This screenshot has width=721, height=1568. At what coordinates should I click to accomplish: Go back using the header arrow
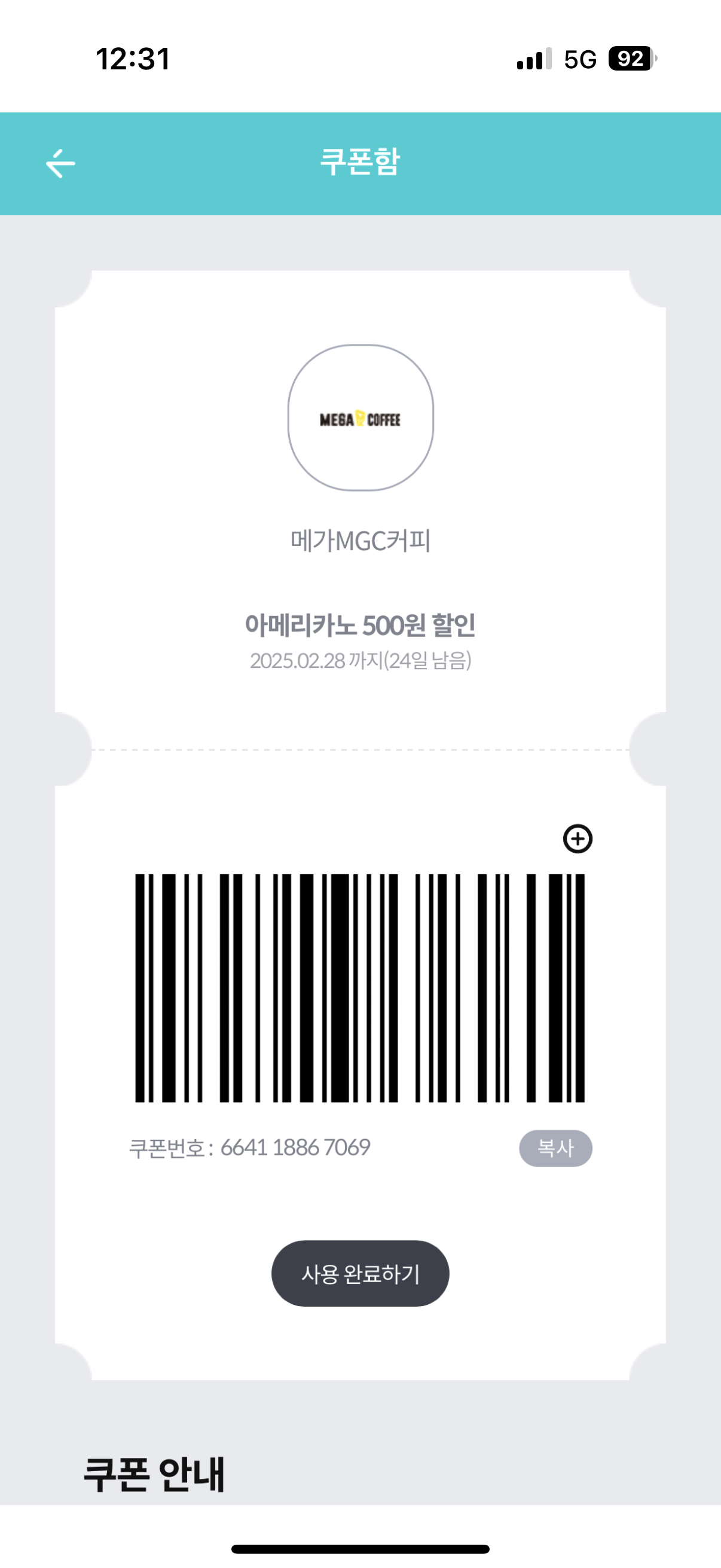coord(61,163)
